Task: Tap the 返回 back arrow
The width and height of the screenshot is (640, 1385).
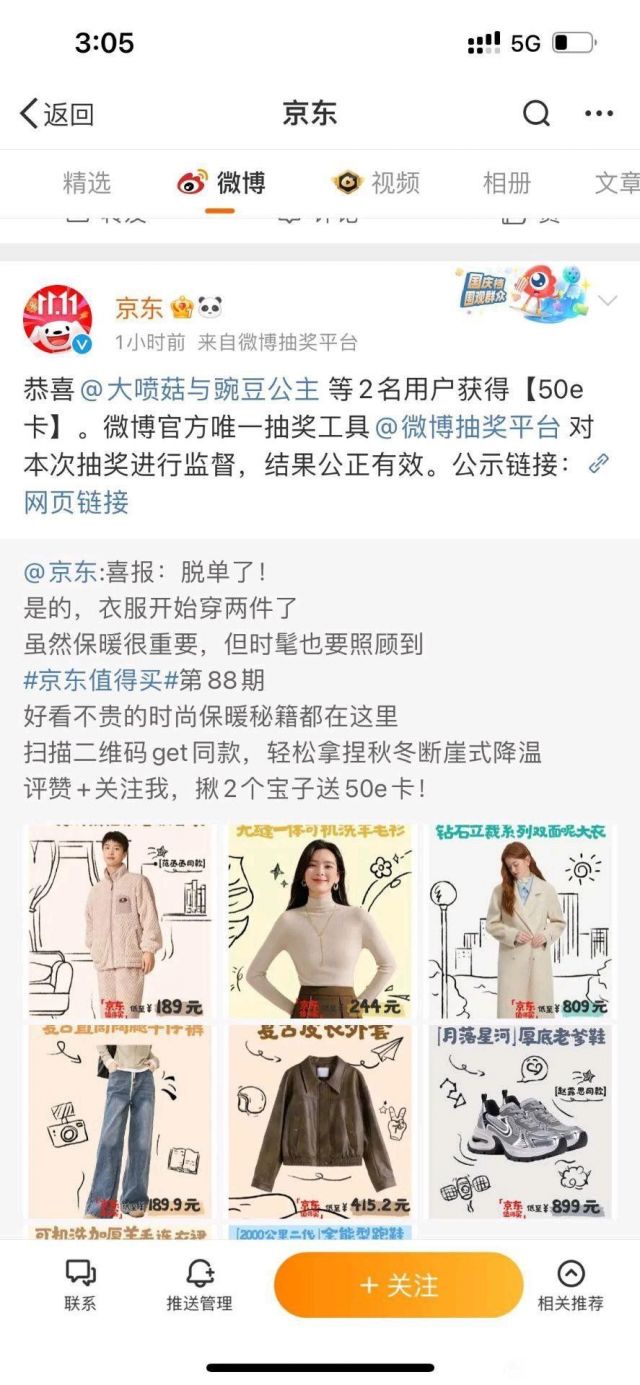Action: tap(55, 113)
